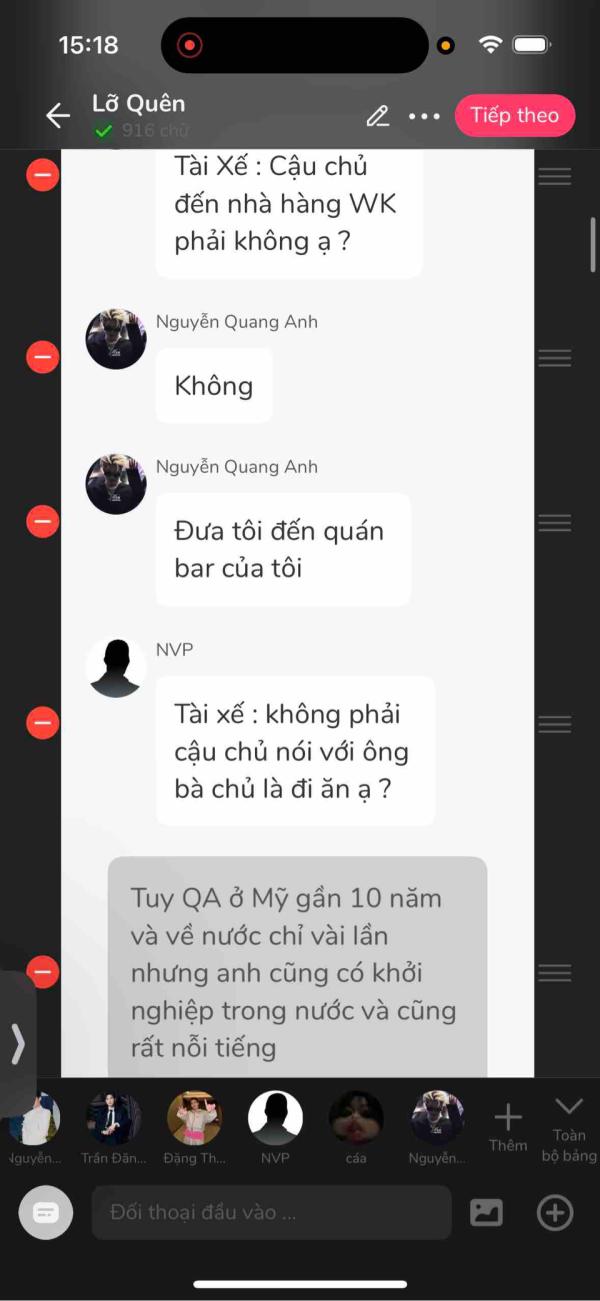
Task: Tap the pencil icon to edit the title
Action: click(x=377, y=116)
